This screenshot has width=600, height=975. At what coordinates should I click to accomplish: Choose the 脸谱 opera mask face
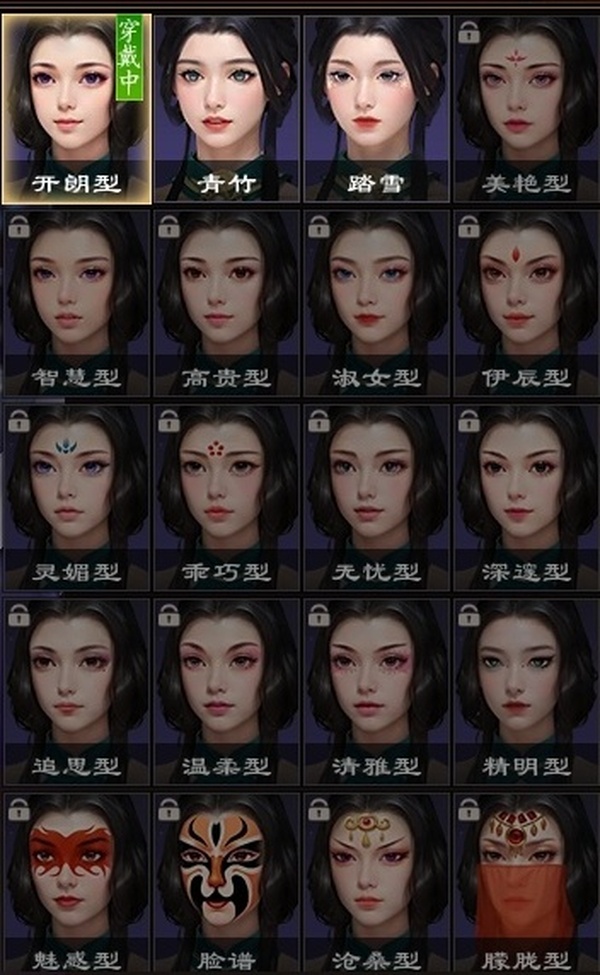click(226, 880)
